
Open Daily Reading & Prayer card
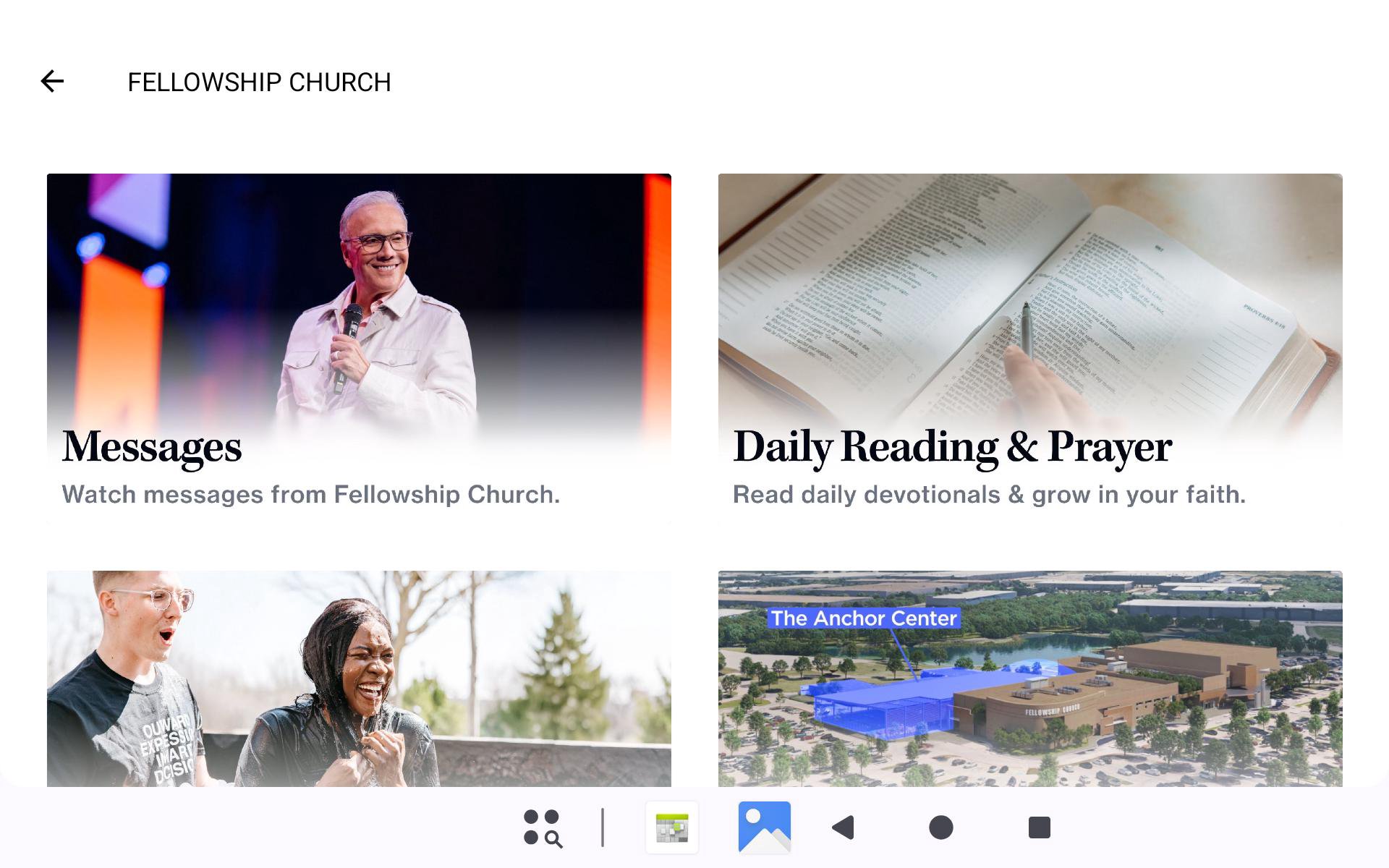coord(1029,347)
